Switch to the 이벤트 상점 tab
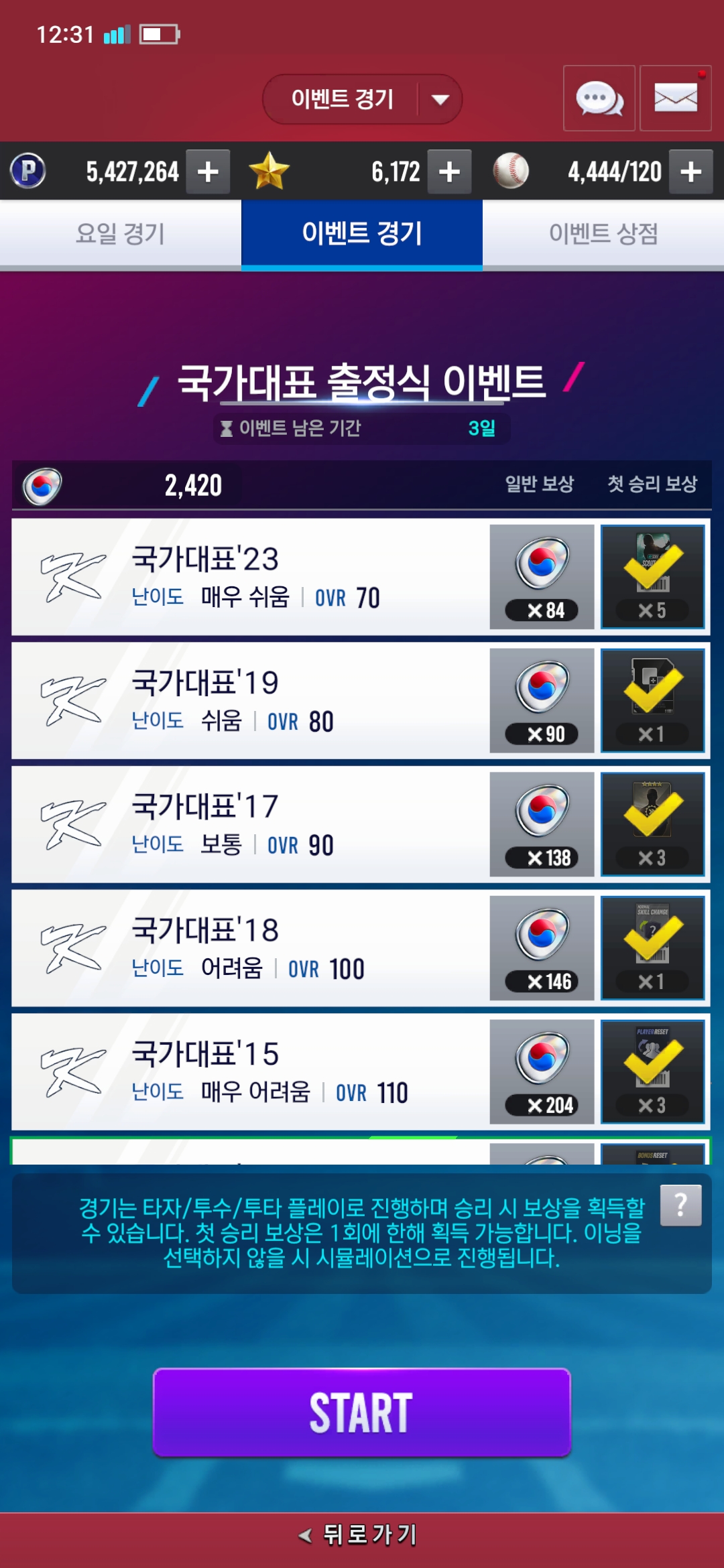This screenshot has height=1568, width=724. point(603,234)
